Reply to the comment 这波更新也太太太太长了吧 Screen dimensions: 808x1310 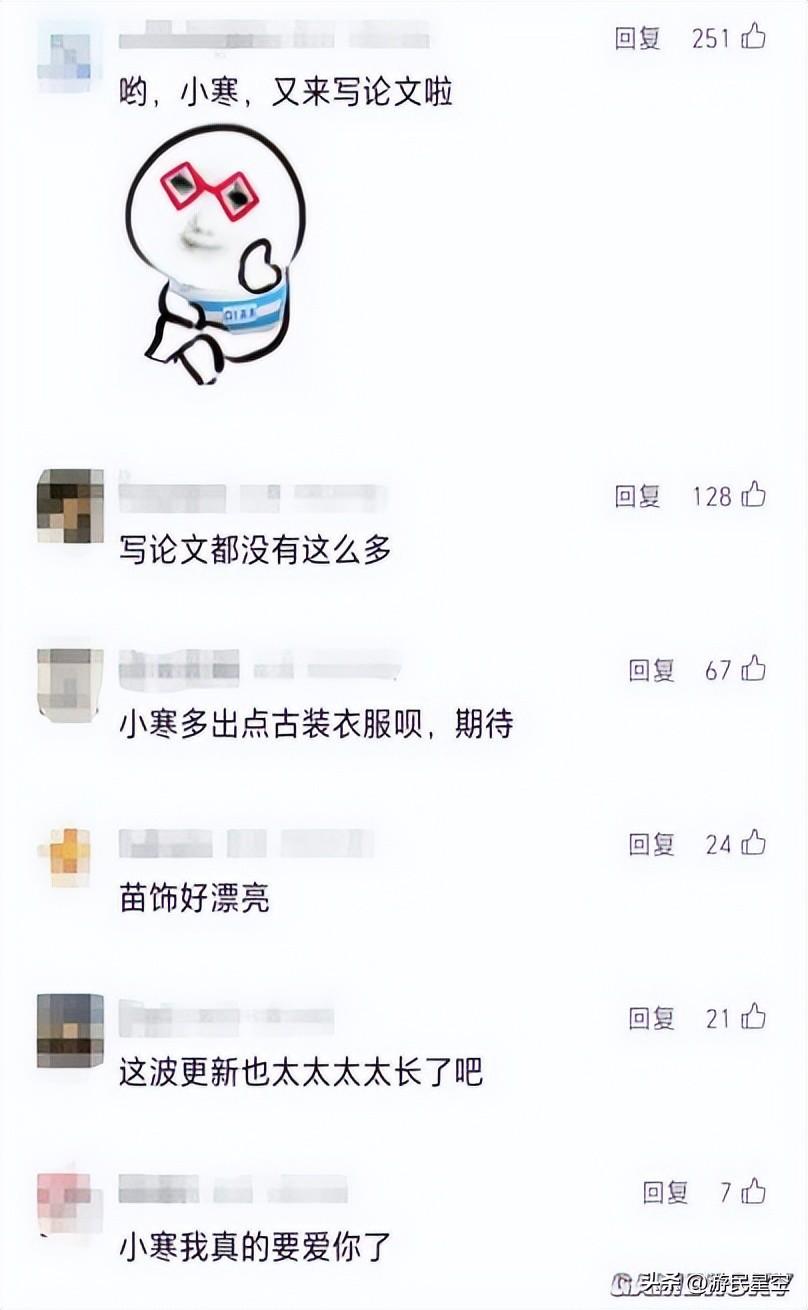coord(651,1019)
